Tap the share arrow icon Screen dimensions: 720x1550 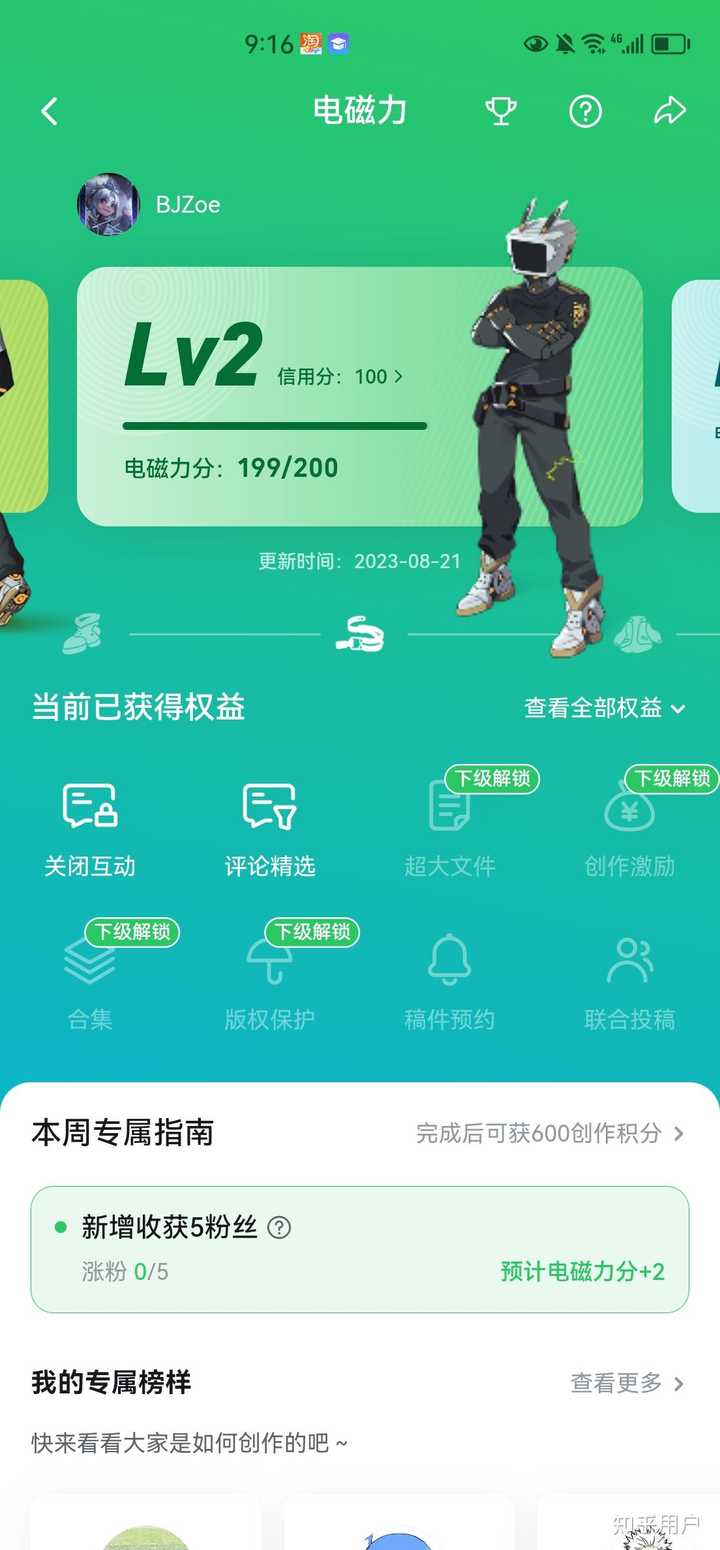click(x=668, y=112)
